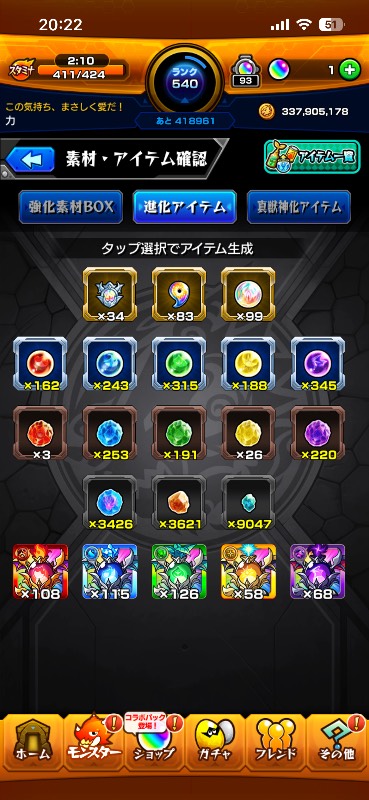Select the gold-framed item with ×34
Screen dimensions: 369x800
(110, 294)
